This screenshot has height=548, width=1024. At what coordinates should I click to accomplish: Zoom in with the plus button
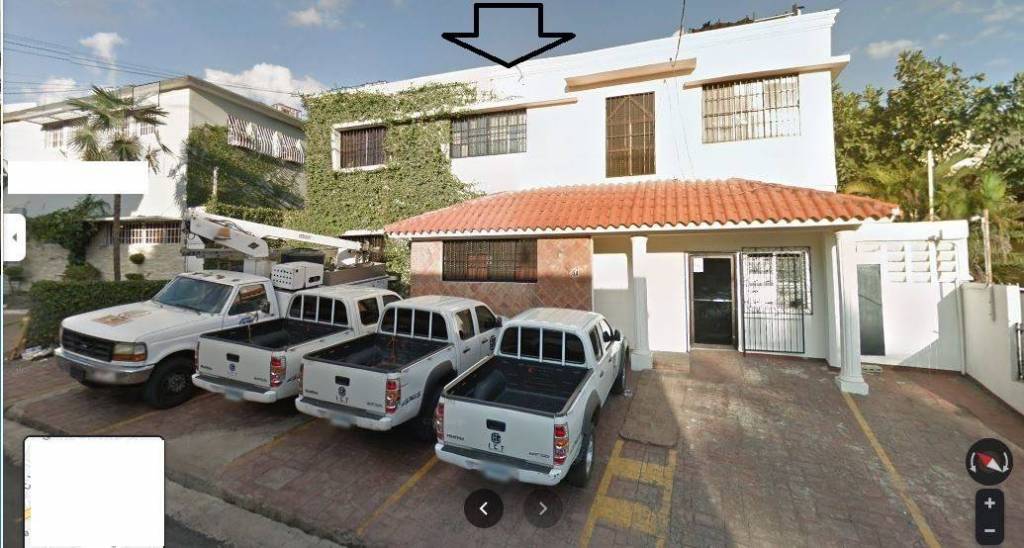(989, 503)
